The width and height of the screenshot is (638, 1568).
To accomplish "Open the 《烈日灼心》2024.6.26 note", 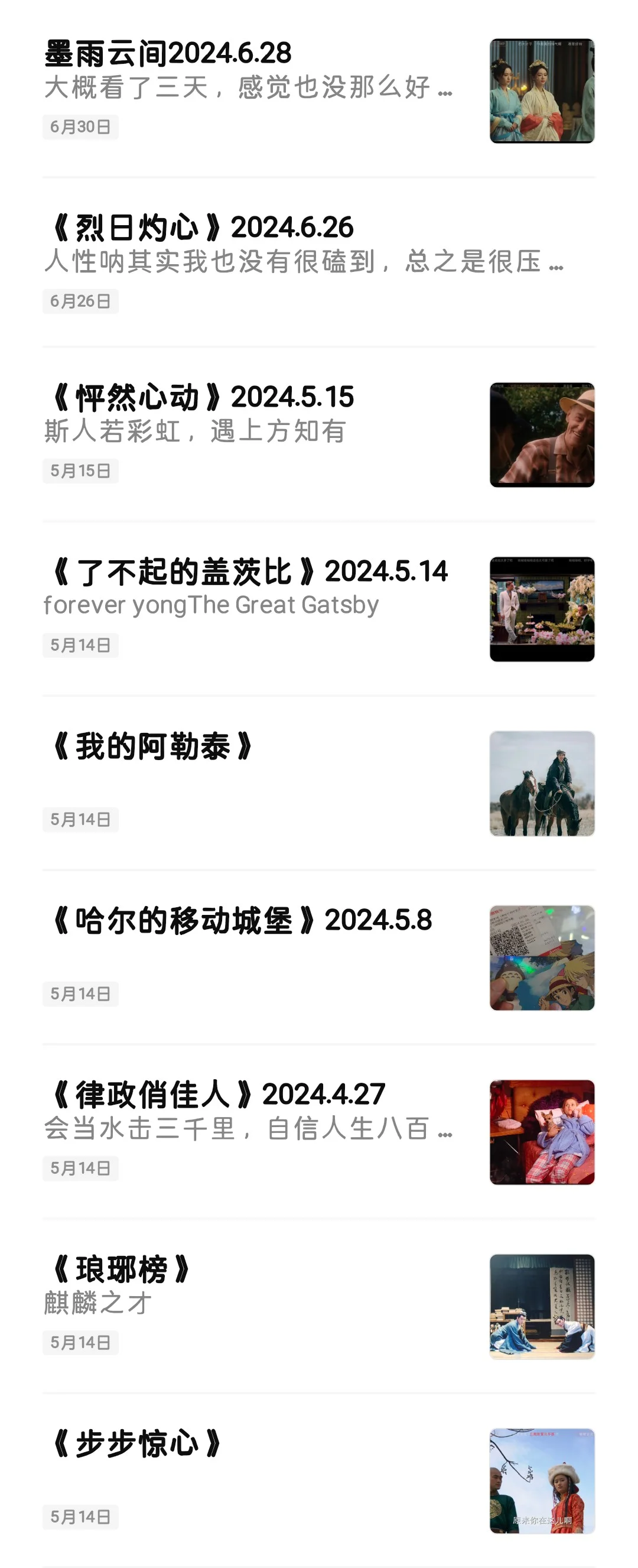I will [201, 228].
